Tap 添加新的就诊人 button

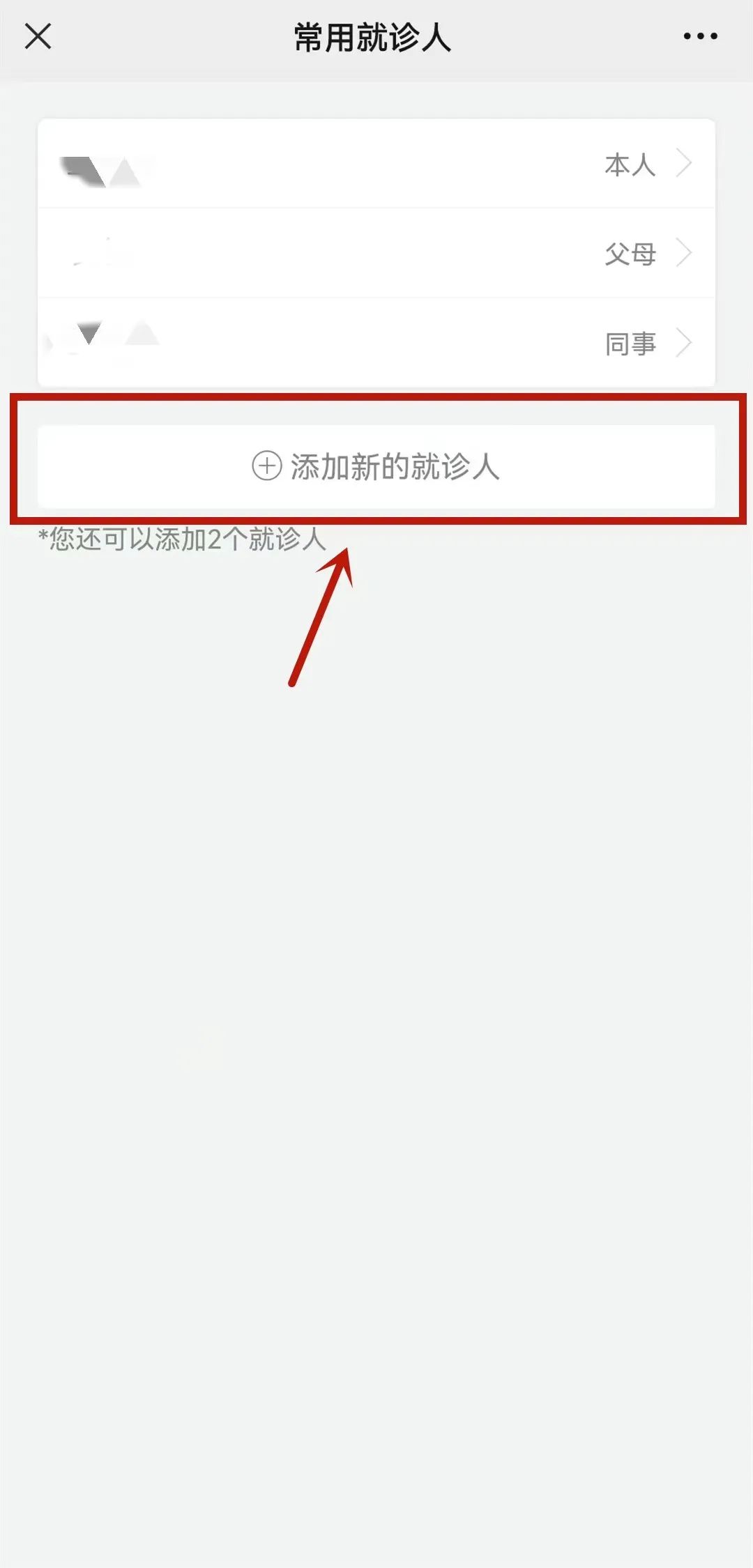(x=376, y=466)
